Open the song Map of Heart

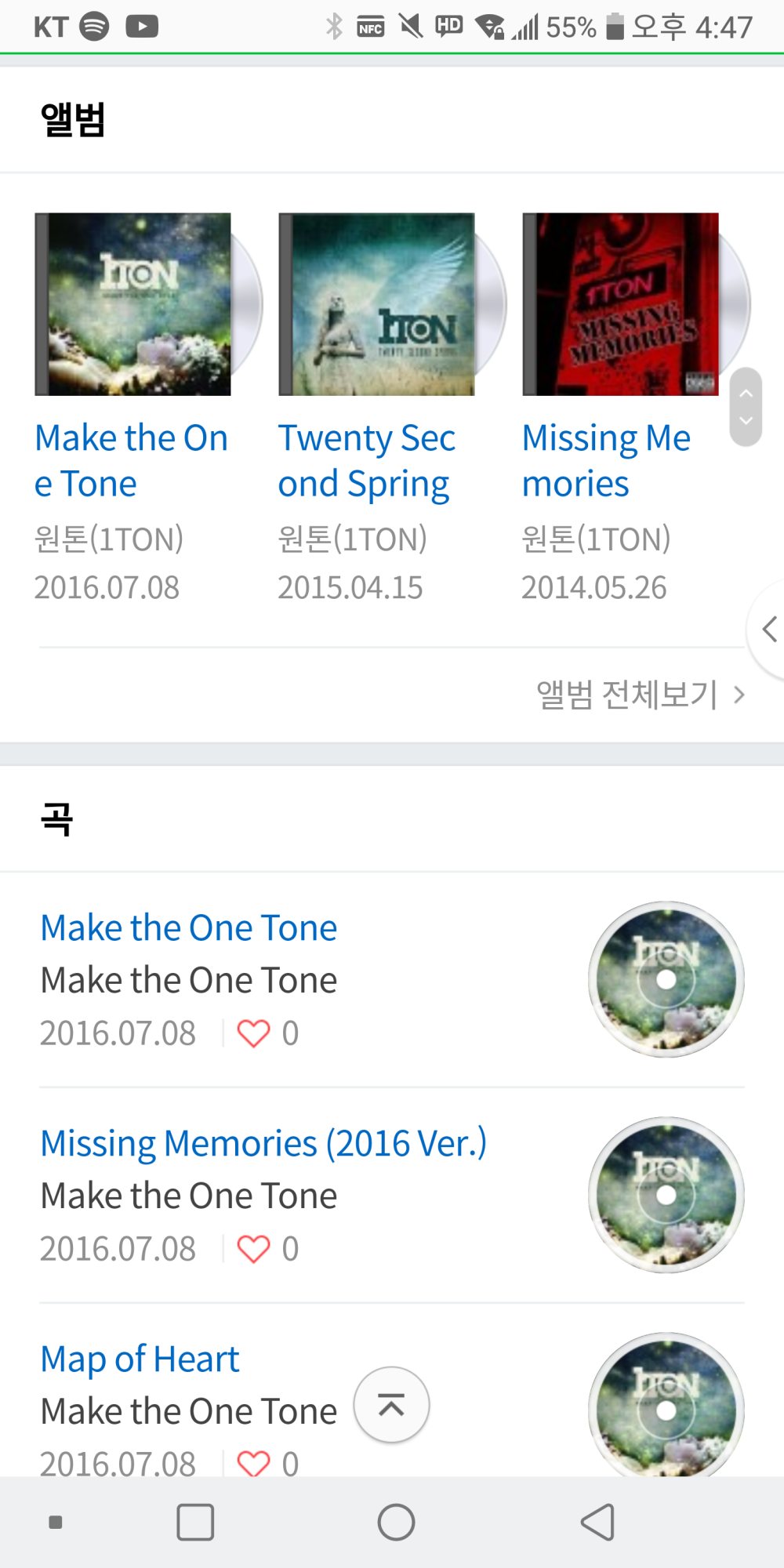point(140,1359)
